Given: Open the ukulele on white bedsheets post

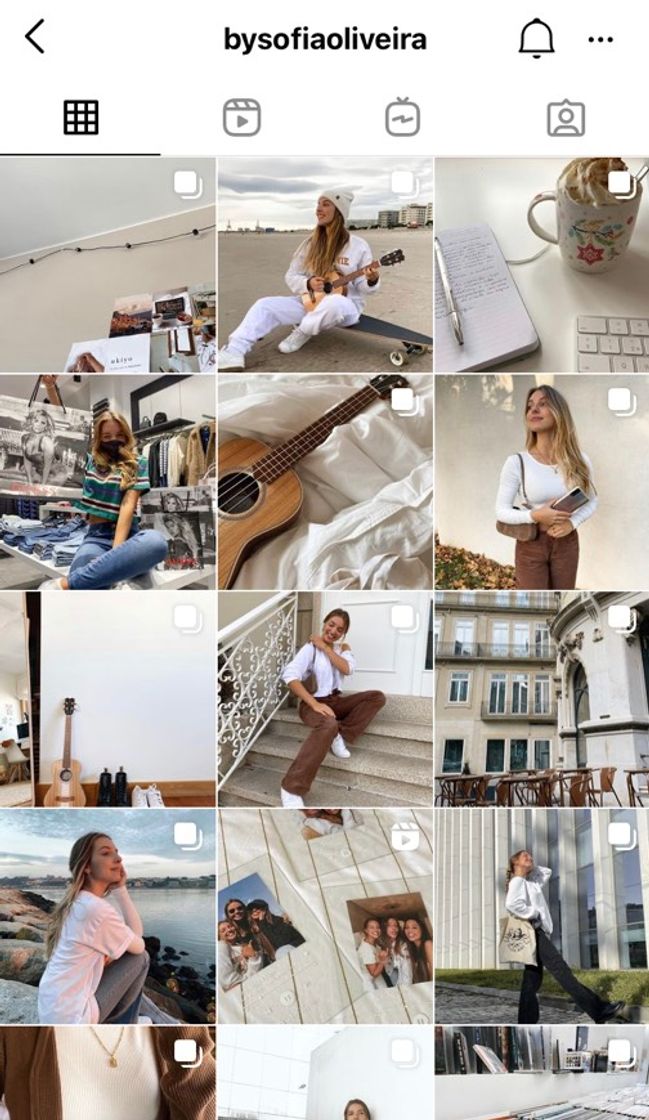Looking at the screenshot, I should click(x=325, y=482).
